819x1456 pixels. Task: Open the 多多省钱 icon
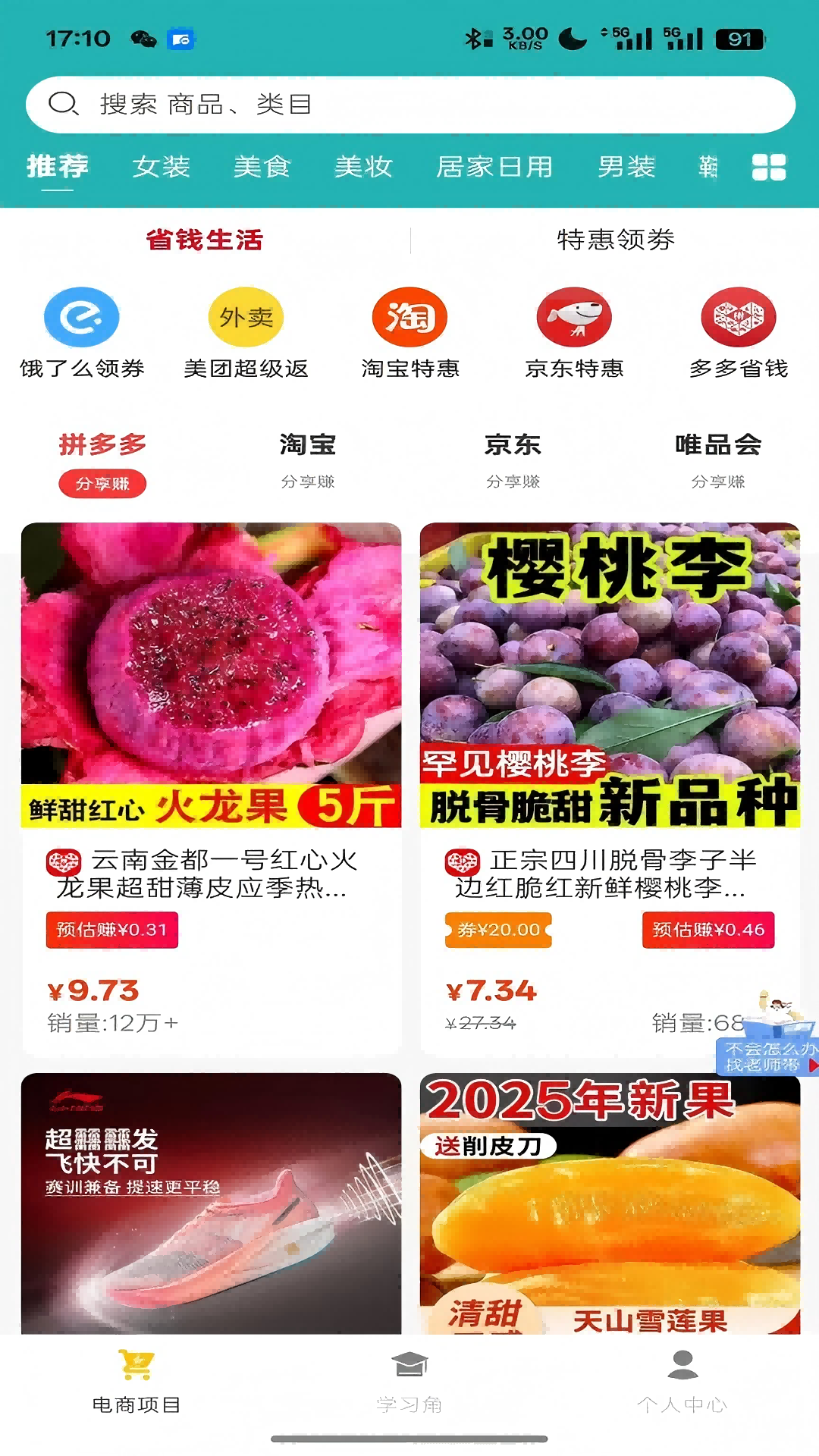click(738, 317)
